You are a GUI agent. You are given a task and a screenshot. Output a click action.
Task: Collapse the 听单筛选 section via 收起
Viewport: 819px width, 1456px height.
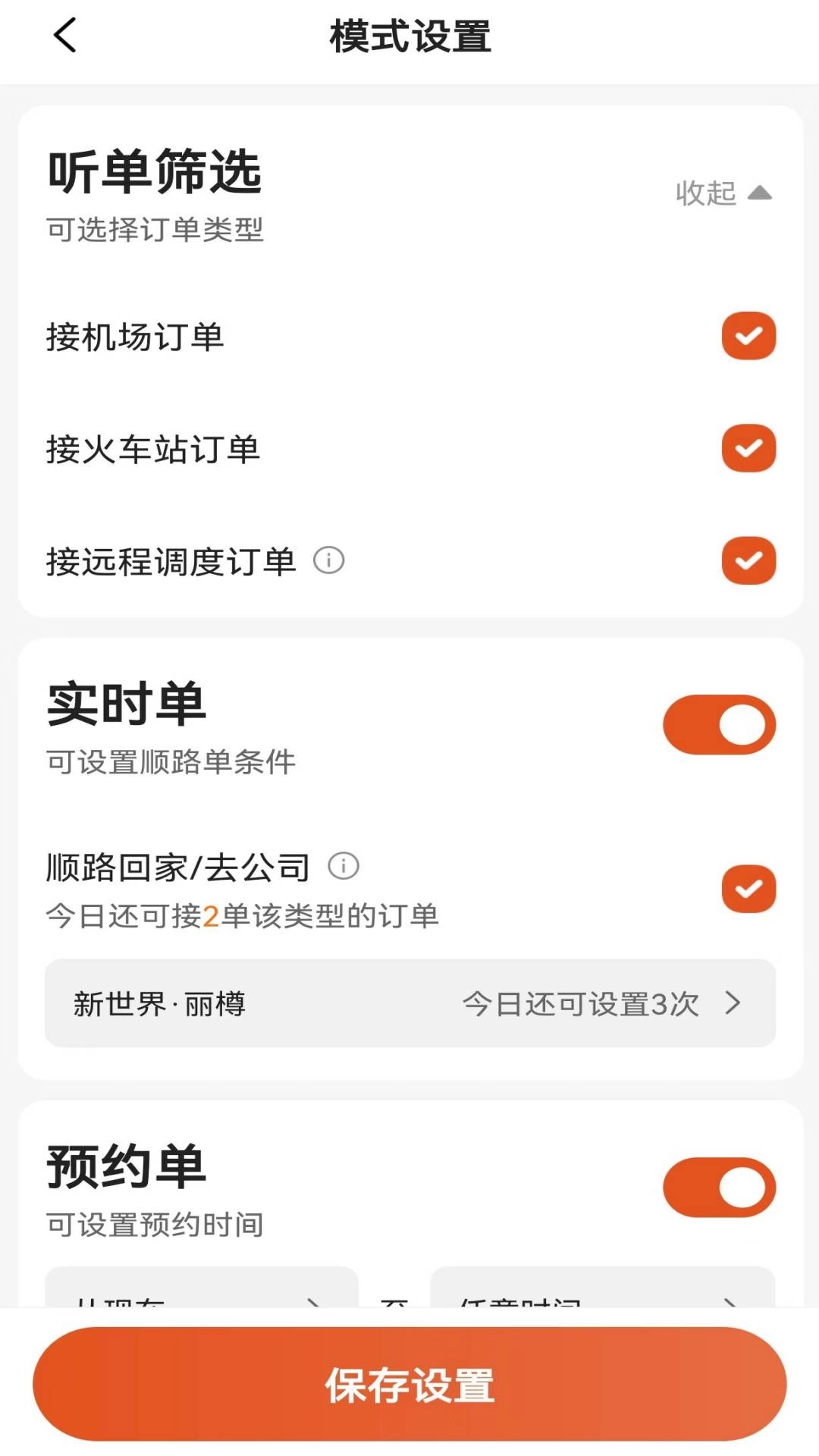[x=704, y=193]
